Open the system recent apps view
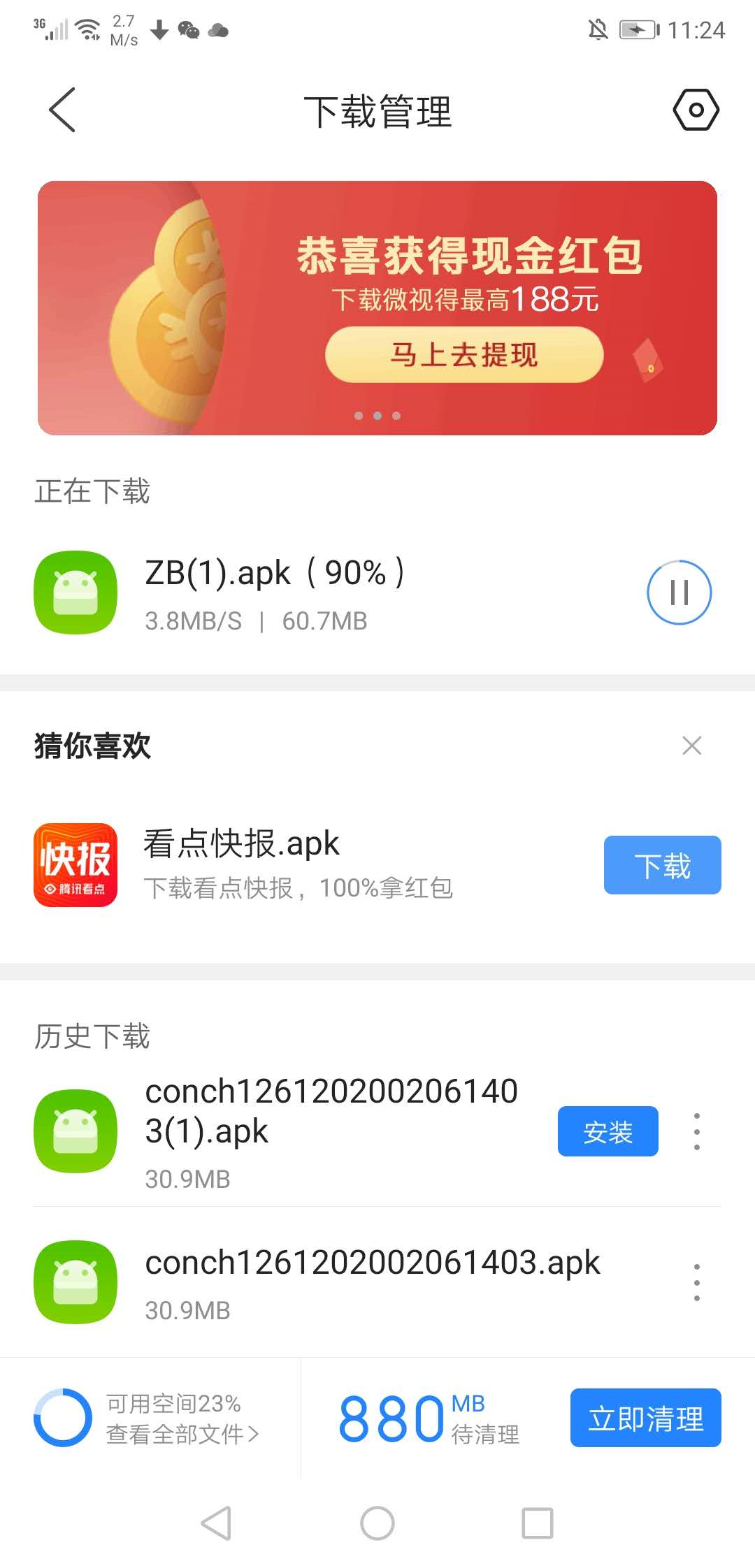The height and width of the screenshot is (1568, 755). [x=538, y=1523]
